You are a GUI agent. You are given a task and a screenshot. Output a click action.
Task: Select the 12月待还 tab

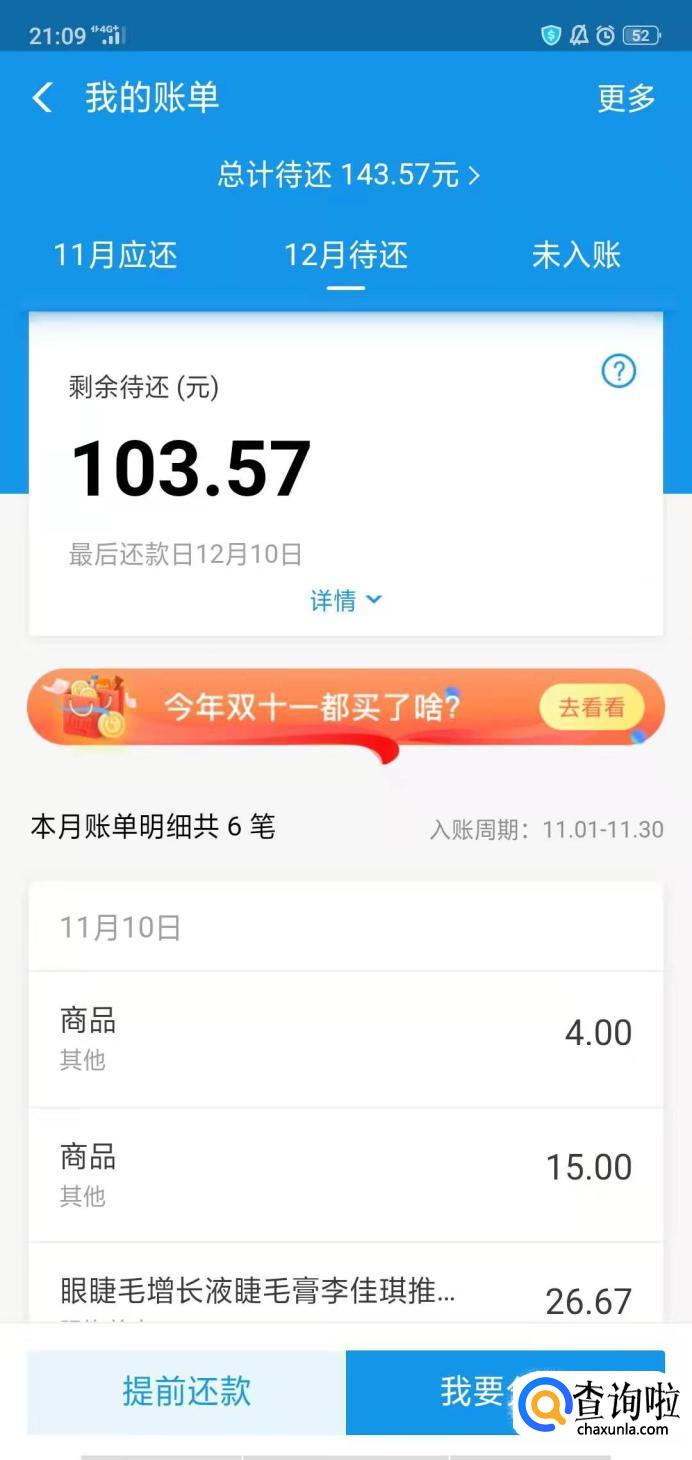coord(346,255)
